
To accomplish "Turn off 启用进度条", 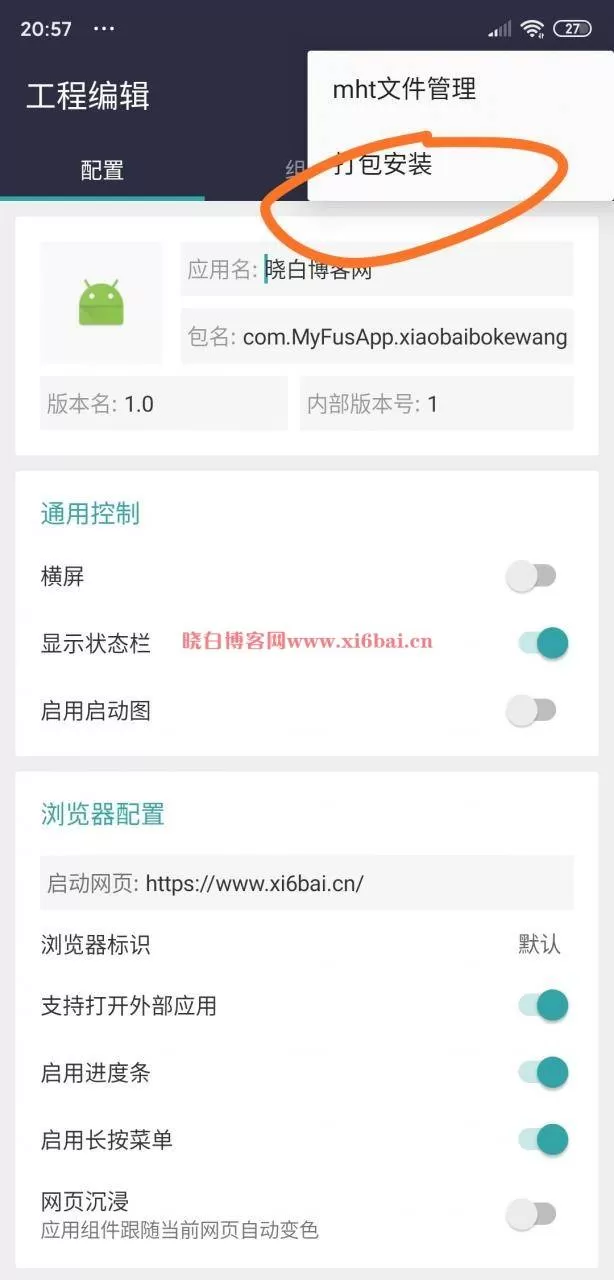I will tap(543, 1072).
